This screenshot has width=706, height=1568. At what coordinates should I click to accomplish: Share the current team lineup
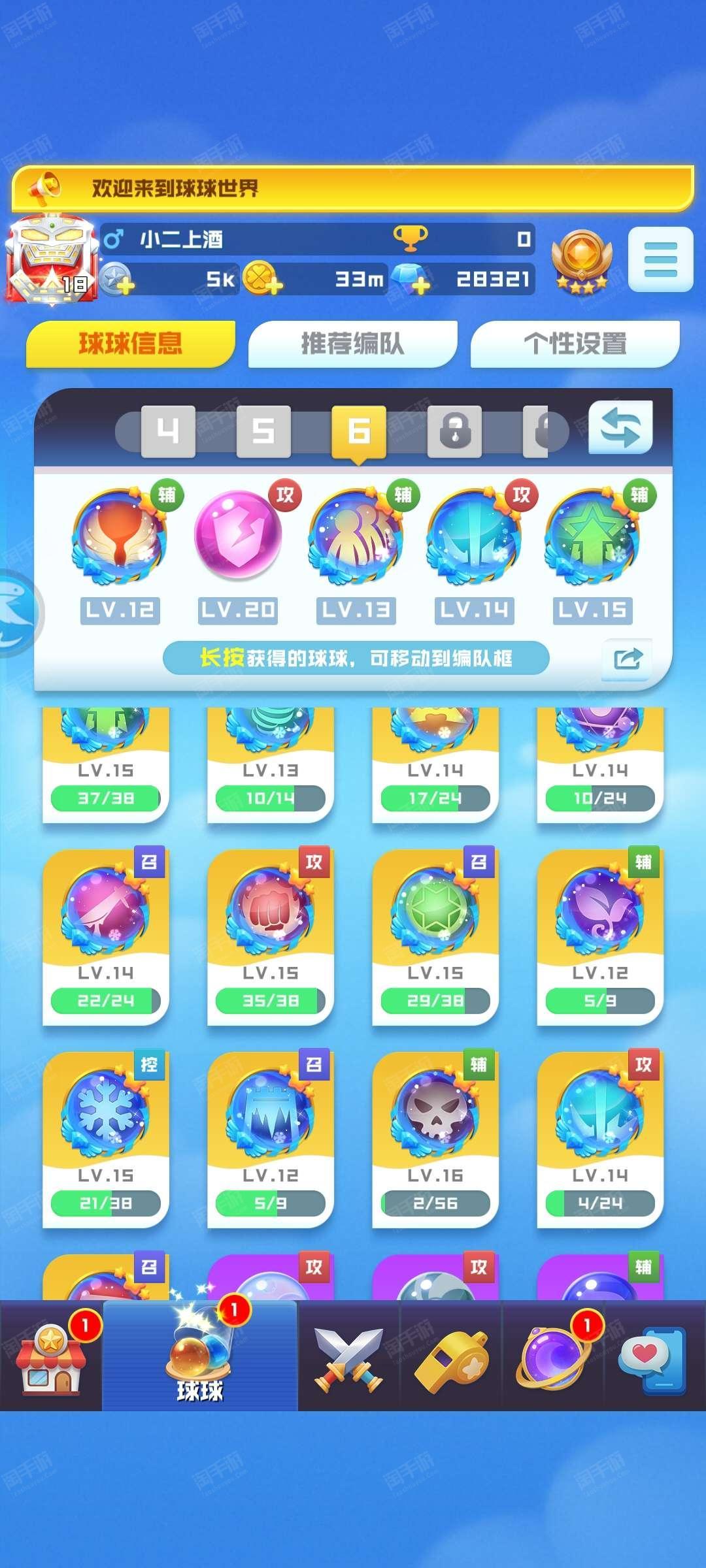tap(627, 659)
